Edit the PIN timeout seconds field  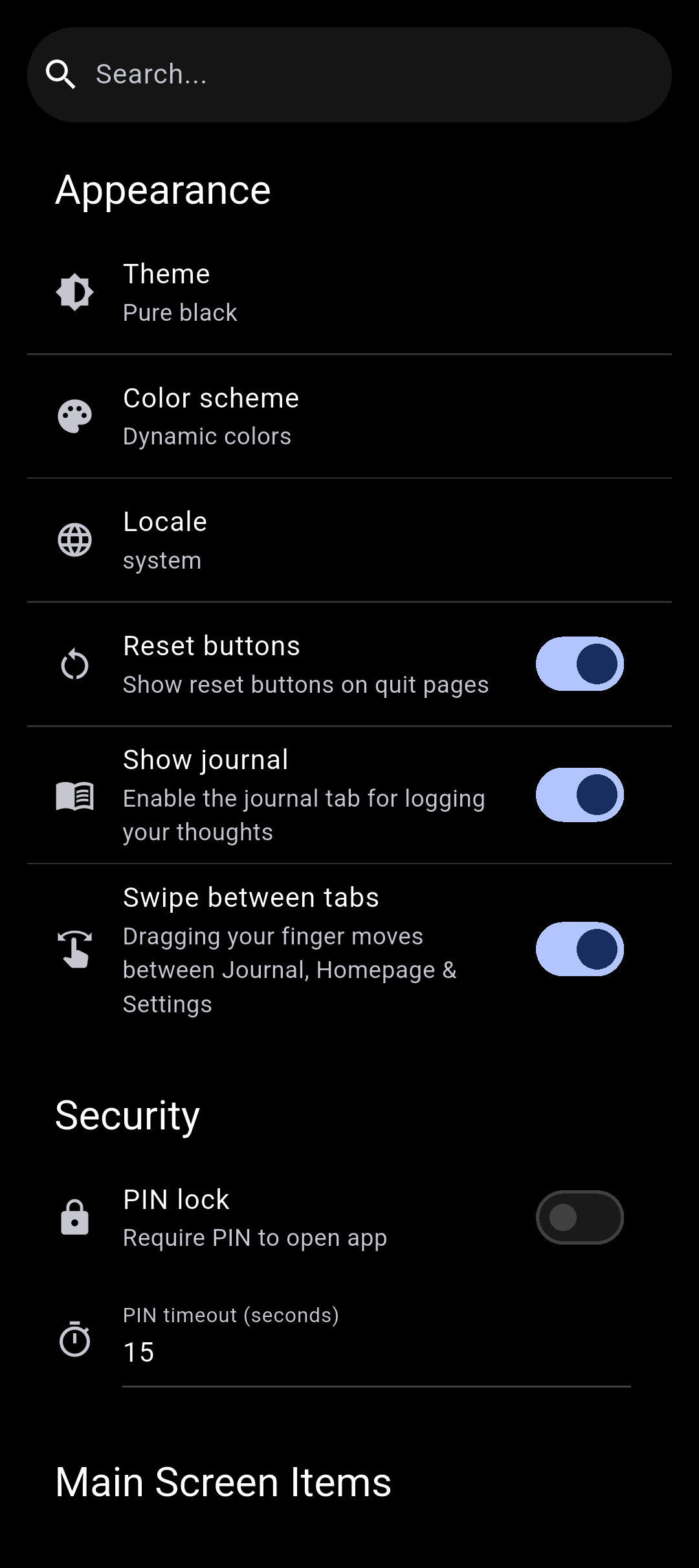[x=375, y=1352]
